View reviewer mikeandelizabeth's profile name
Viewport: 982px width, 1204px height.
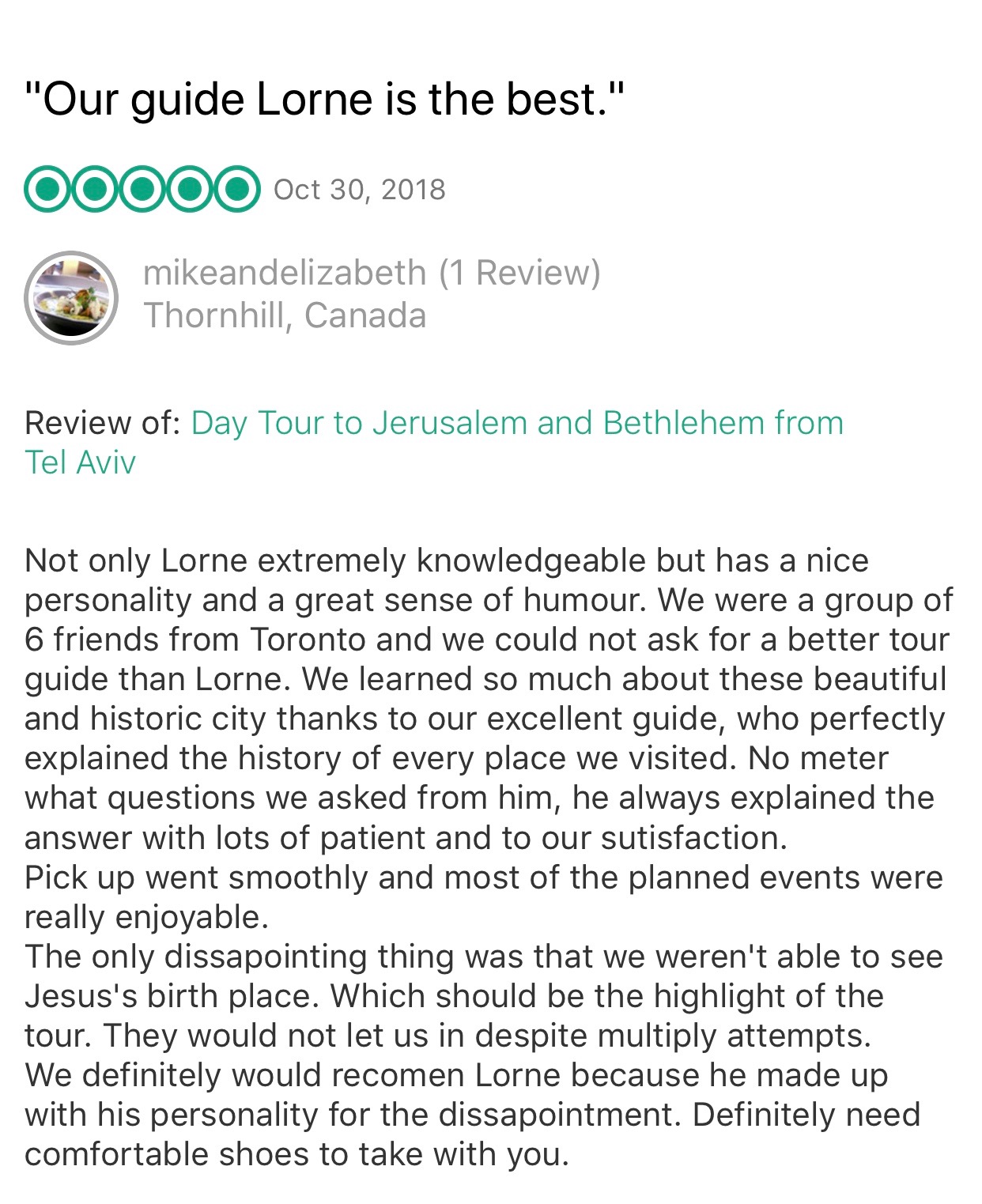coord(285,273)
